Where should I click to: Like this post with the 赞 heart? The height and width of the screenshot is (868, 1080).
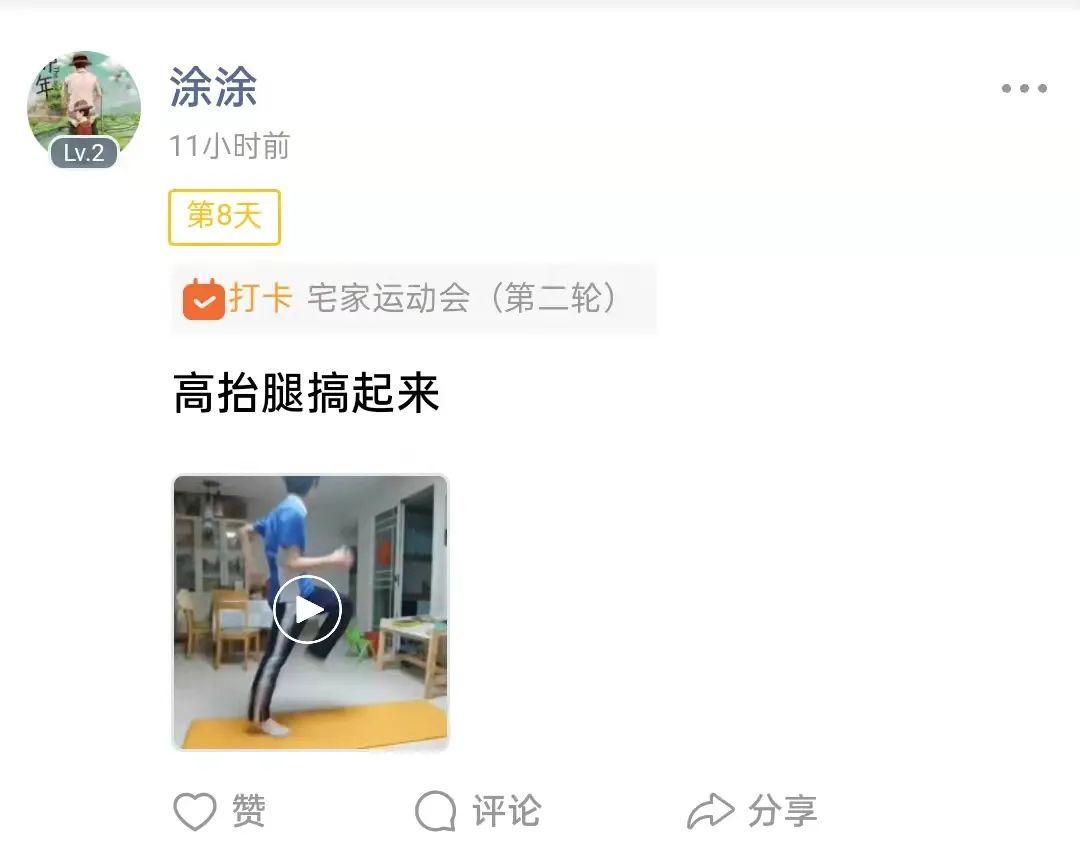point(220,810)
